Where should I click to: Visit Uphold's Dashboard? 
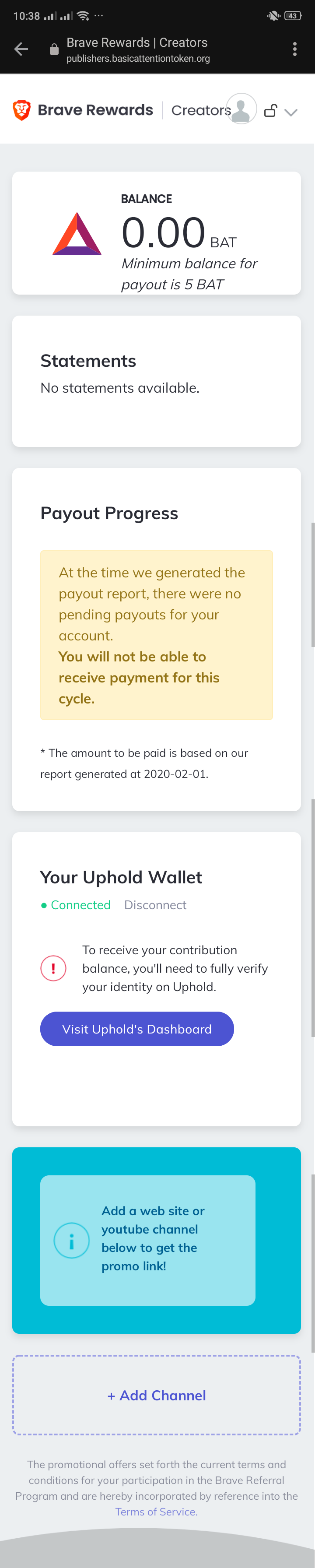(x=137, y=1029)
